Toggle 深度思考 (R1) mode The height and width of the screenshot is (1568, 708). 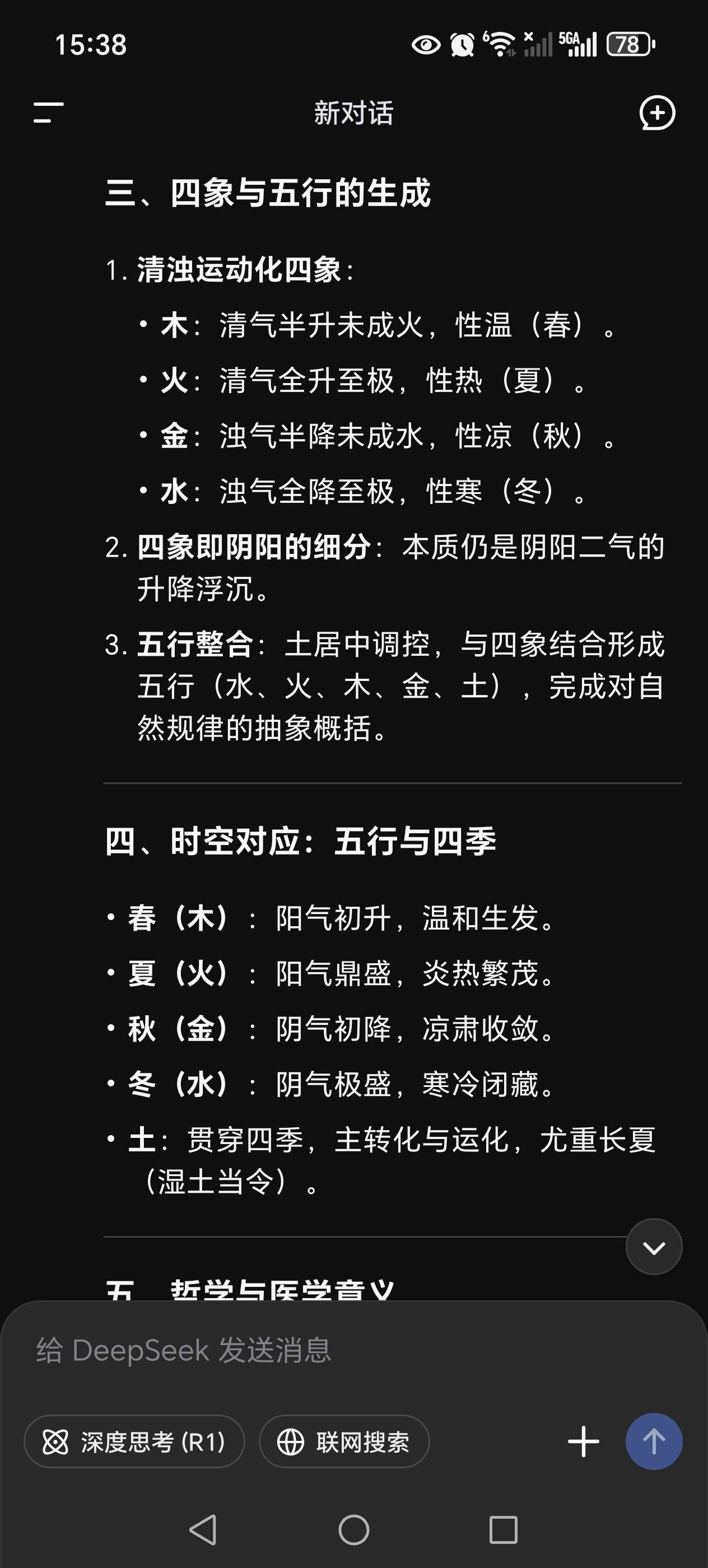click(134, 1442)
